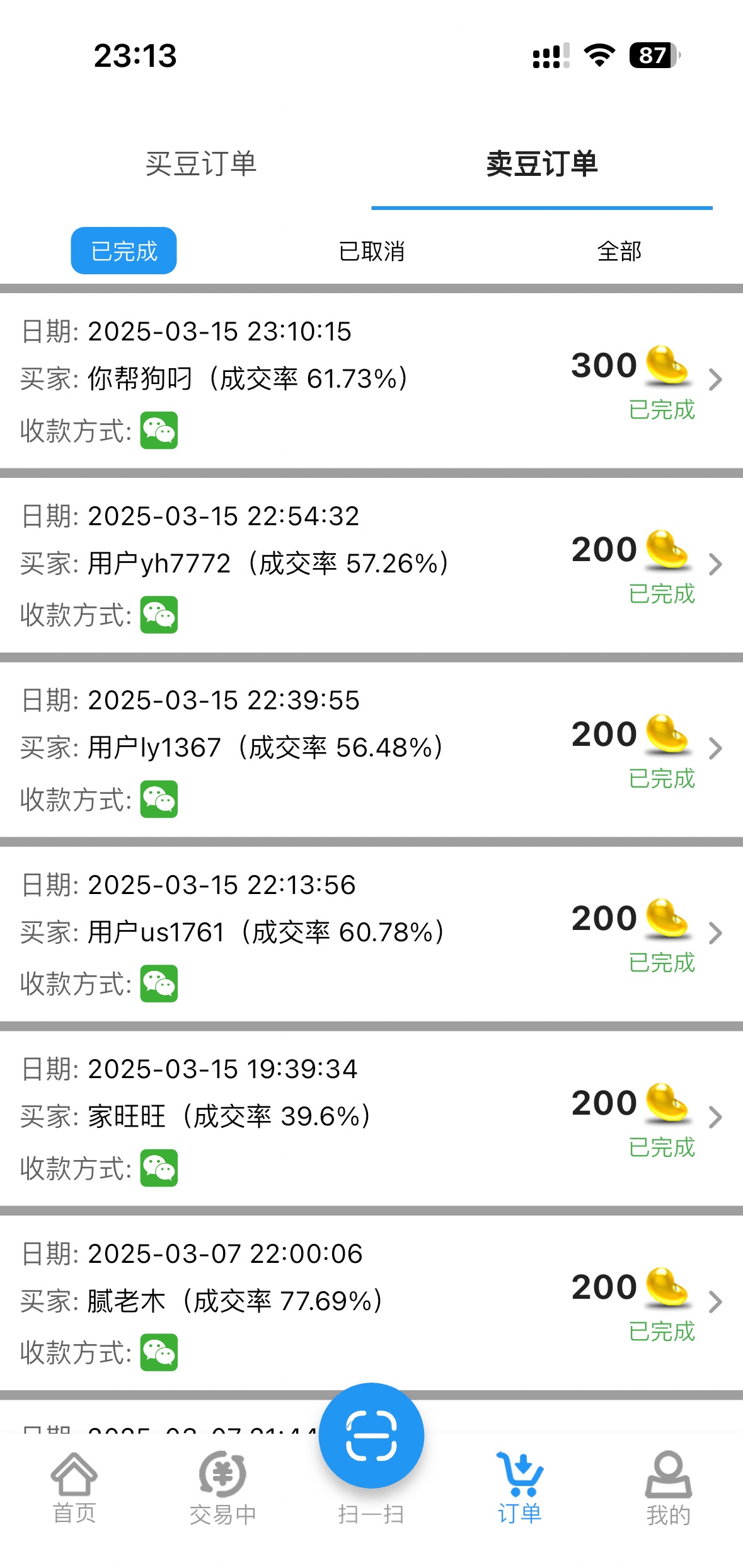
Task: Switch to the 买豆订单 tab
Action: tap(200, 165)
